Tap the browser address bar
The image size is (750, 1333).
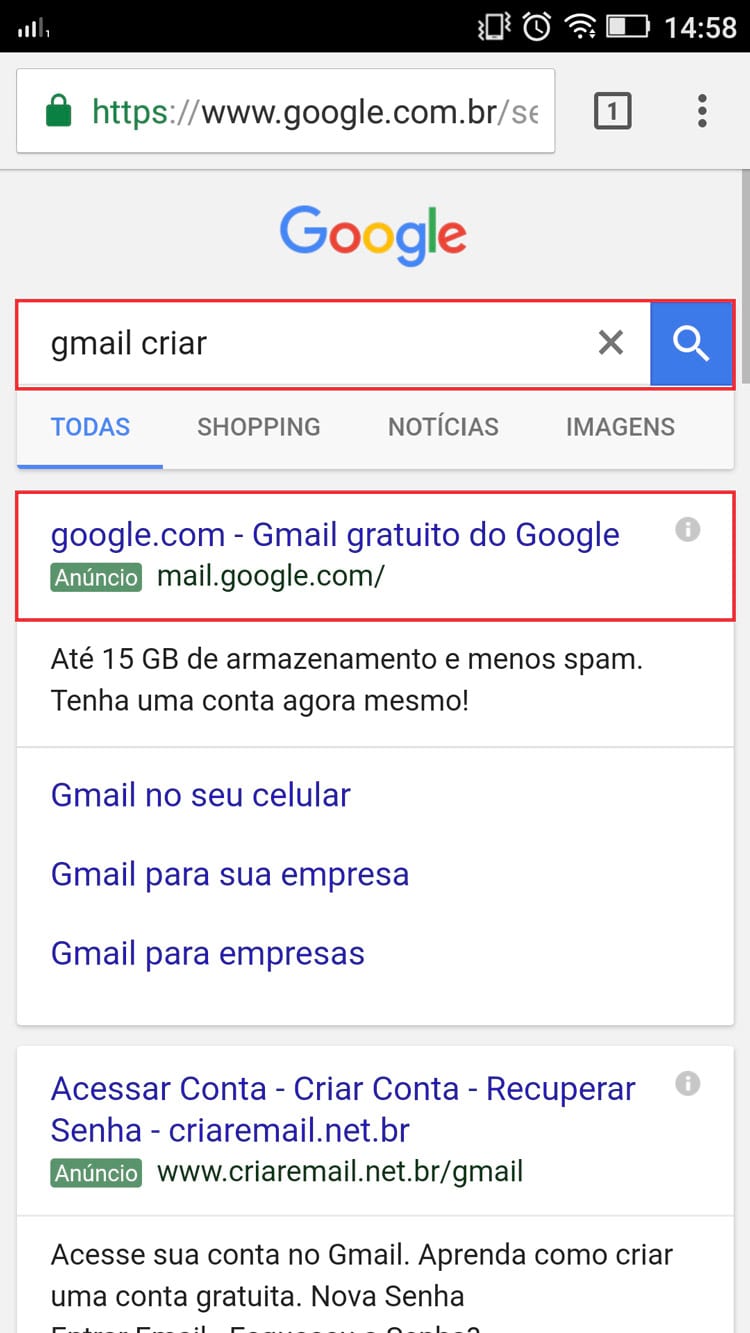(x=285, y=111)
